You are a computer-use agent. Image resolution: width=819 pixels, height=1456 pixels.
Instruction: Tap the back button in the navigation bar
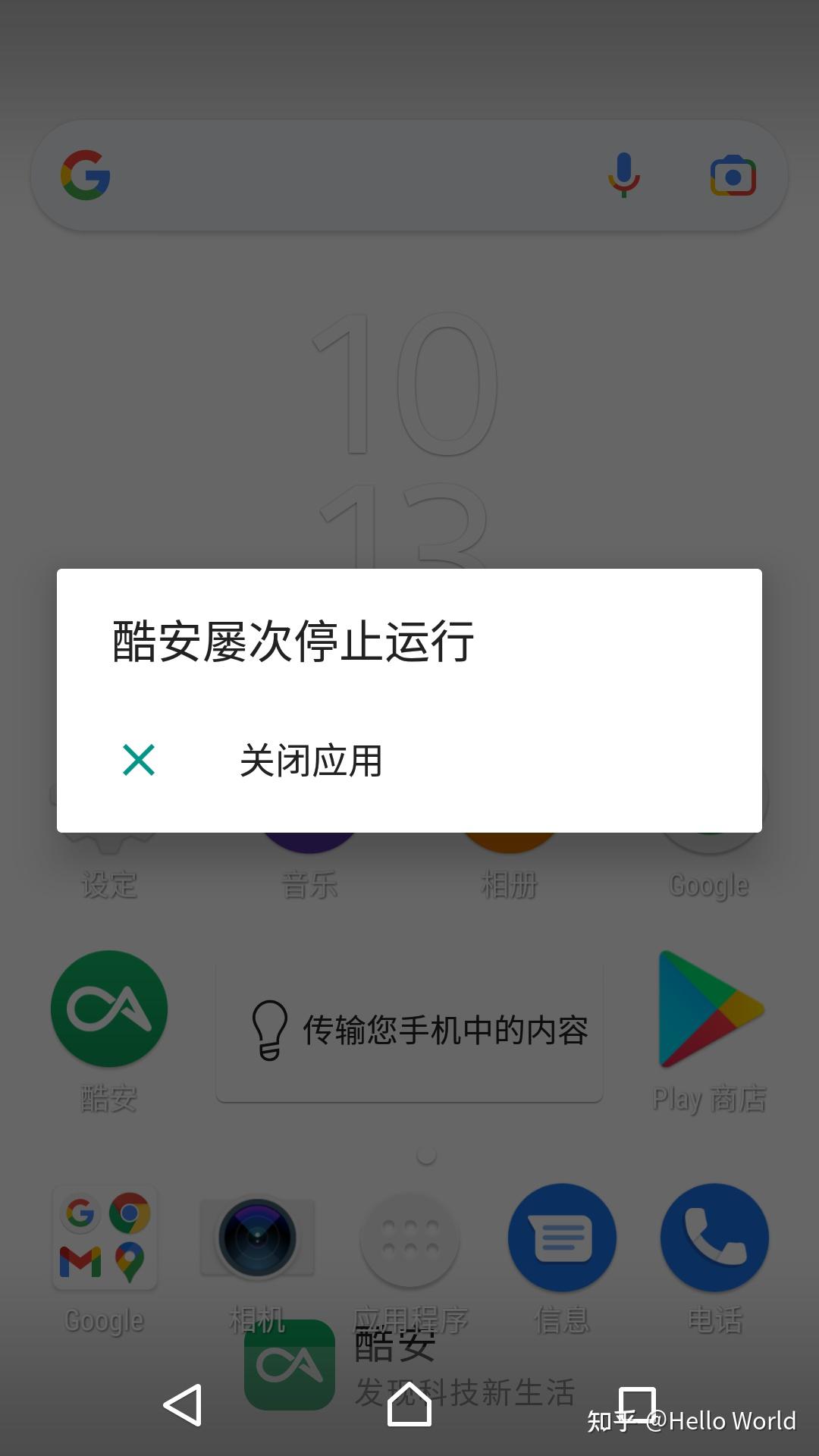point(183,1405)
